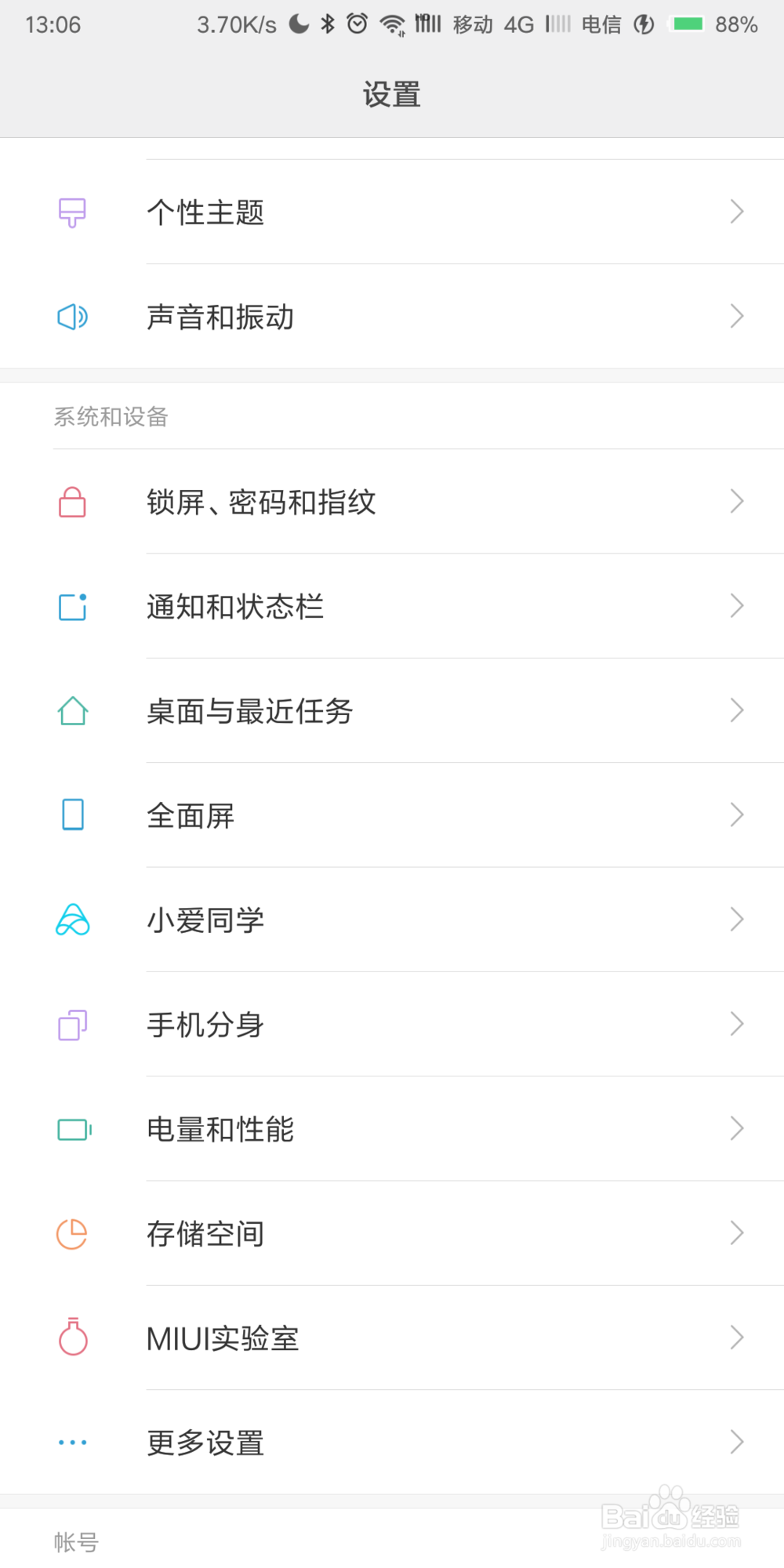Click the 锁屏、密码和指纹 lock icon

coord(72,502)
